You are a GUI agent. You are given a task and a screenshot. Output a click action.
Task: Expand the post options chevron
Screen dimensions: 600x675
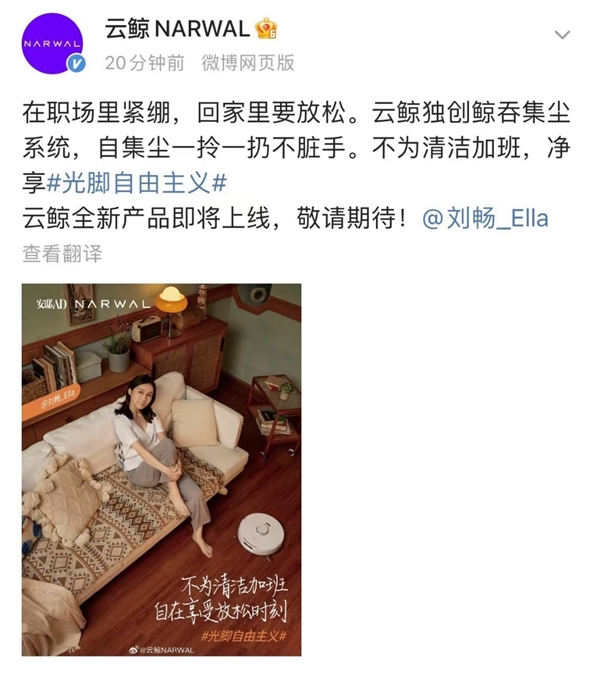562,35
